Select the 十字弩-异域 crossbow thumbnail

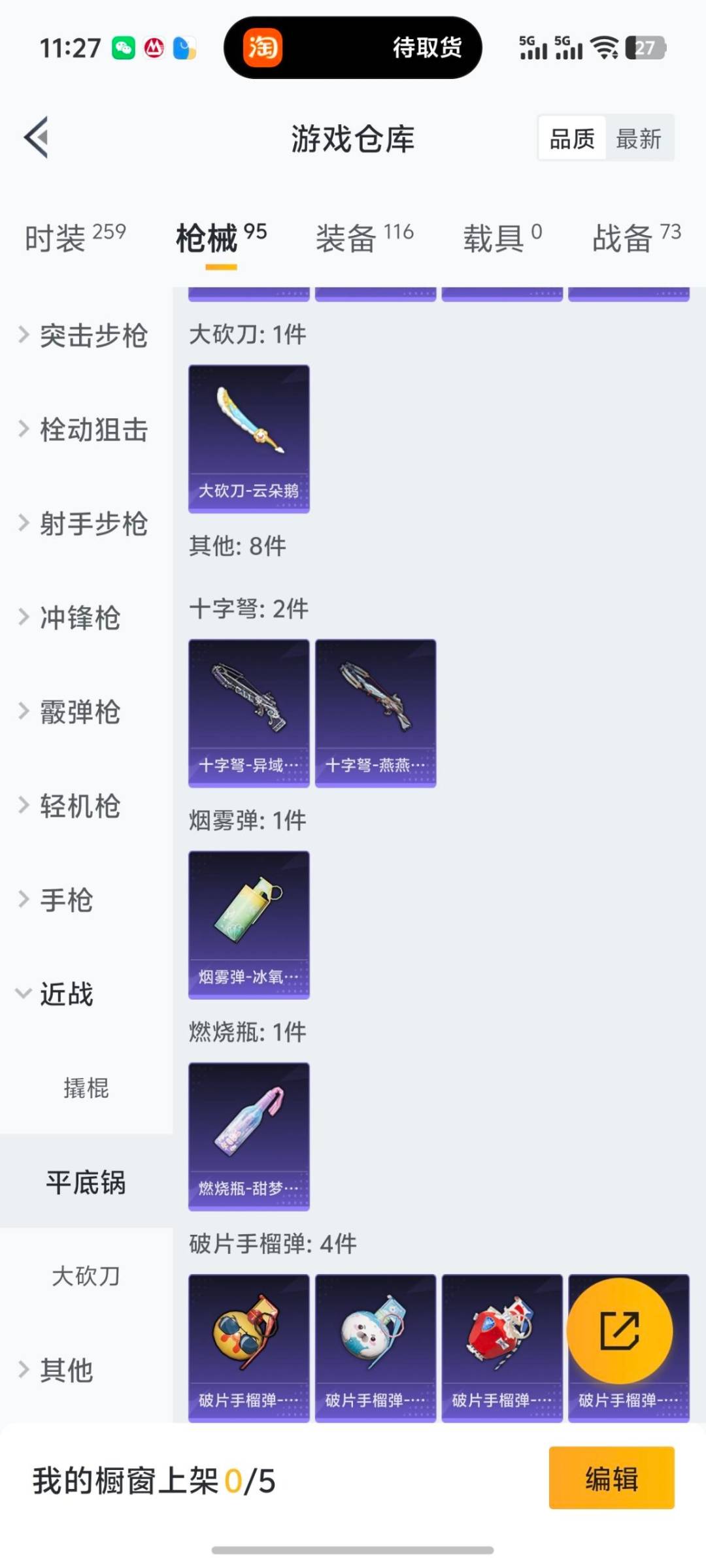pyautogui.click(x=249, y=712)
